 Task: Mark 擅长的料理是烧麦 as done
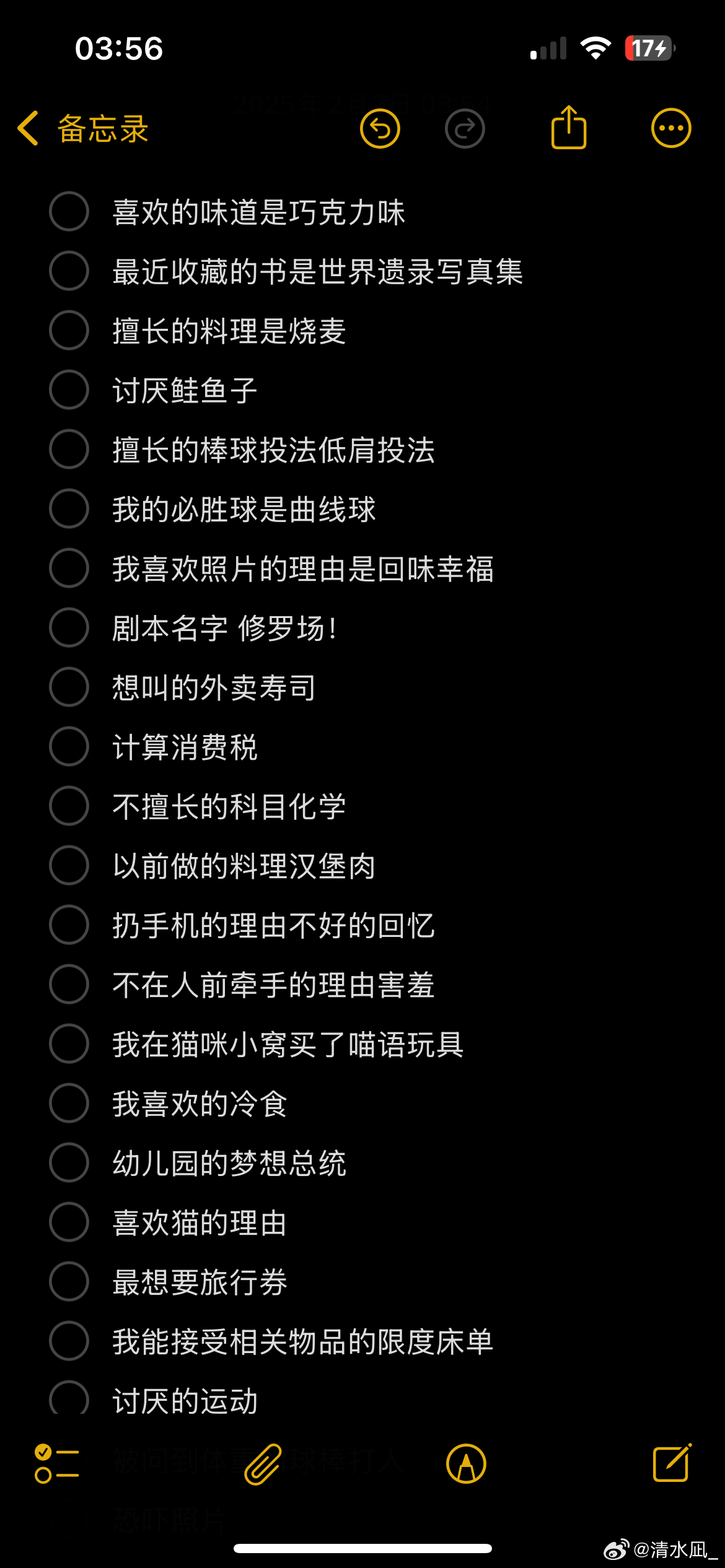(69, 330)
